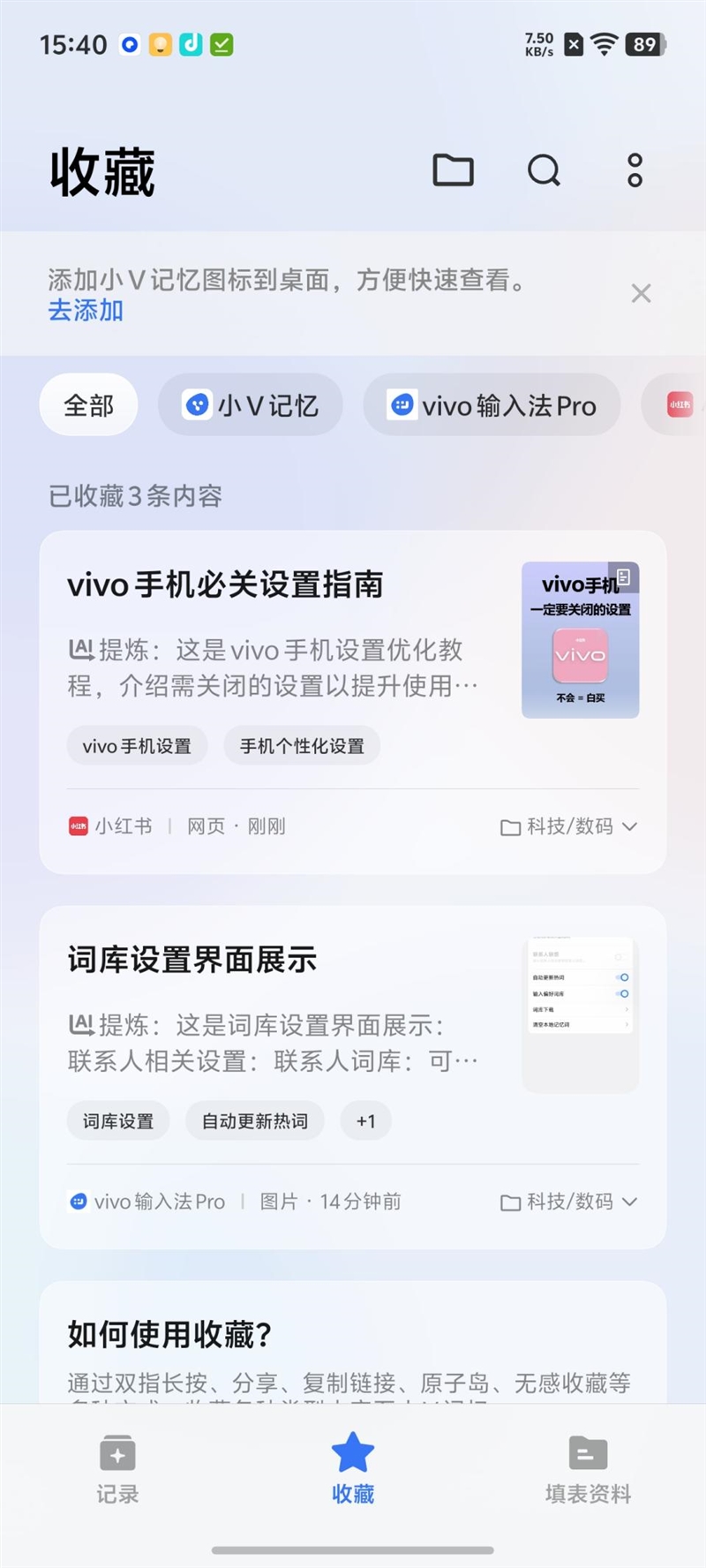Tap the vivo手机设置 tag
This screenshot has width=706, height=1568.
tap(137, 746)
